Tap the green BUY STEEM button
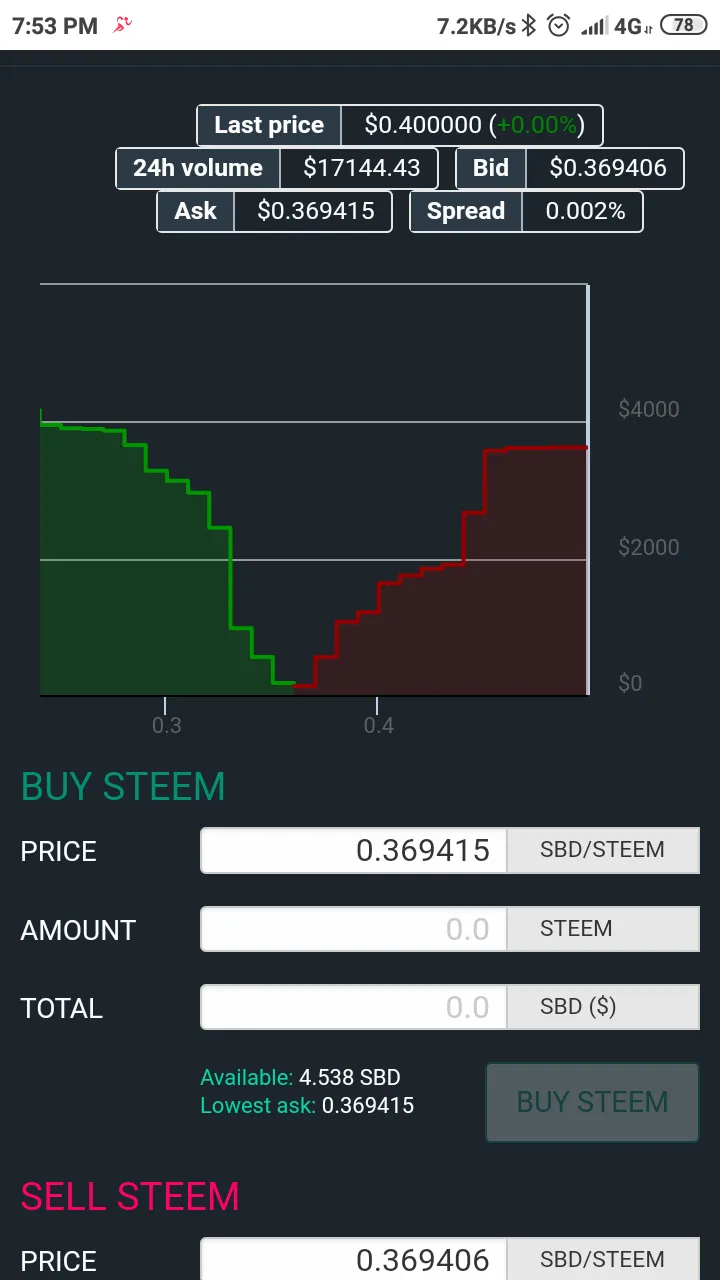The width and height of the screenshot is (720, 1280). click(592, 1102)
